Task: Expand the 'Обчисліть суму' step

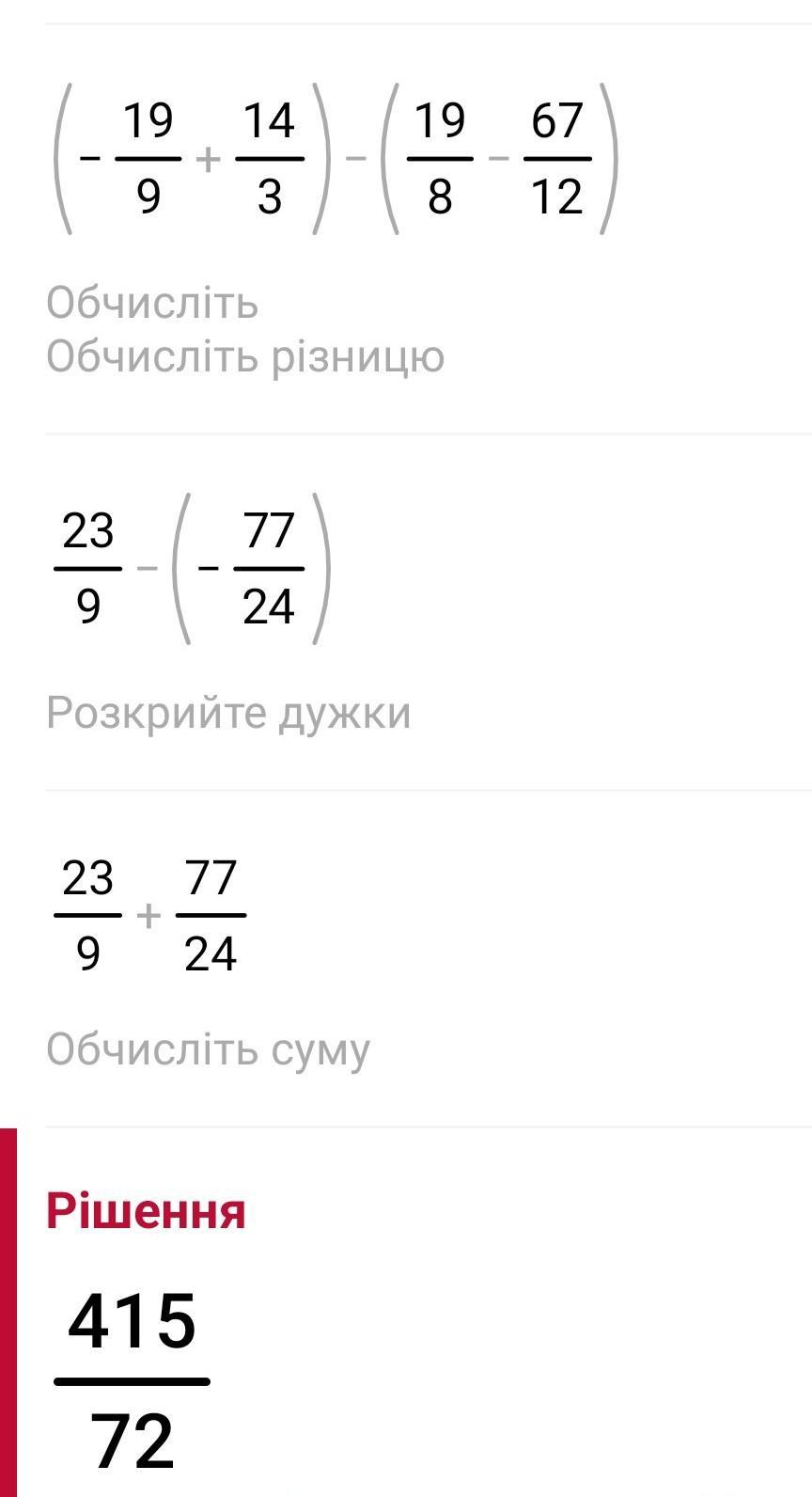Action: click(x=208, y=1049)
